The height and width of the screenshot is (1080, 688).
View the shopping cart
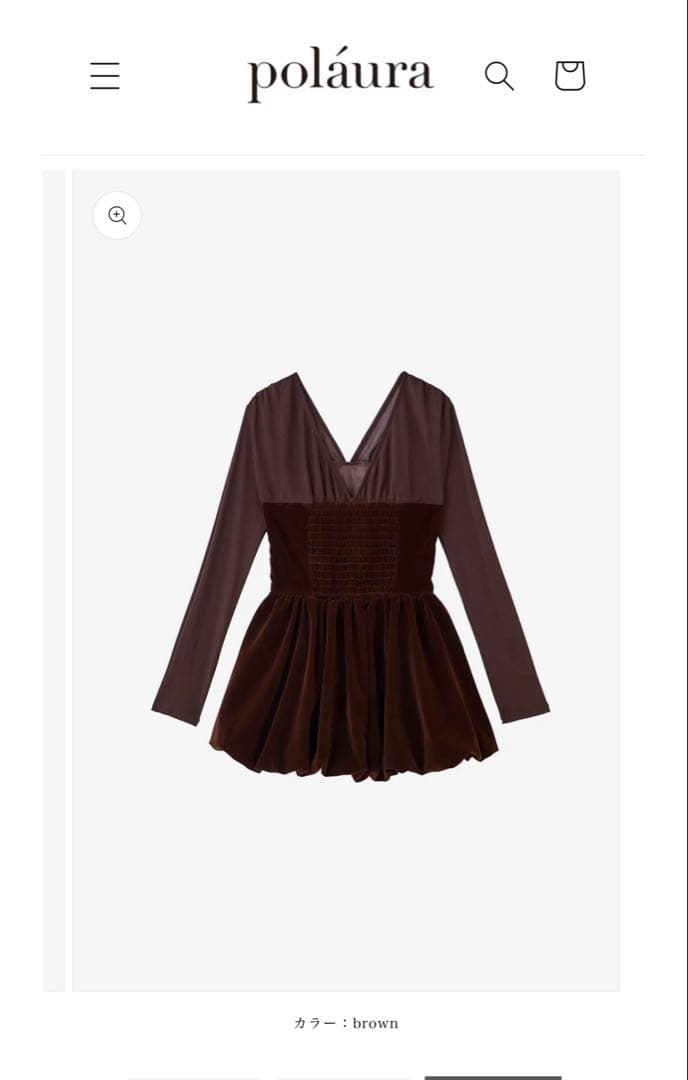coord(569,76)
